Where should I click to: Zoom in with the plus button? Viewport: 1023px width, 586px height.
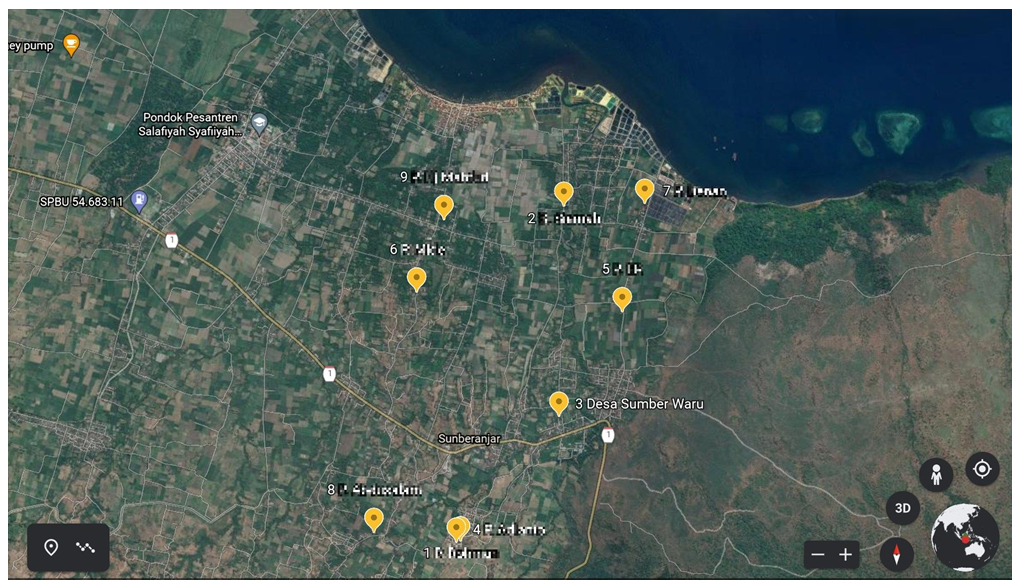point(846,554)
